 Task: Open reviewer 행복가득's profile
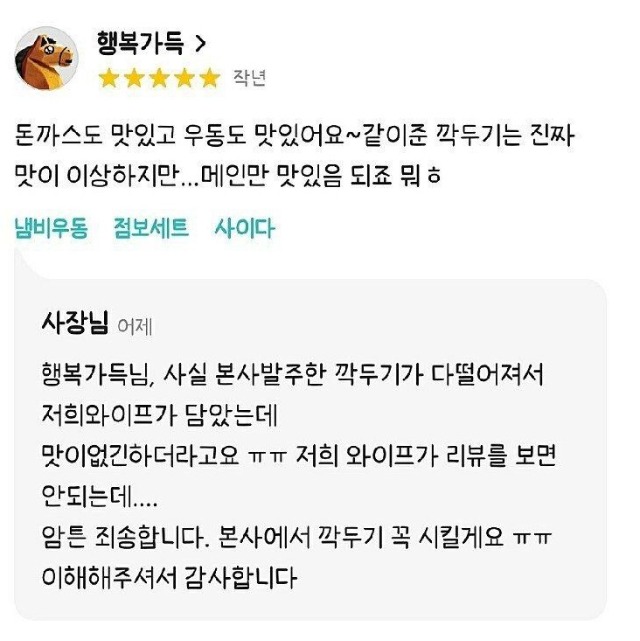pos(152,43)
